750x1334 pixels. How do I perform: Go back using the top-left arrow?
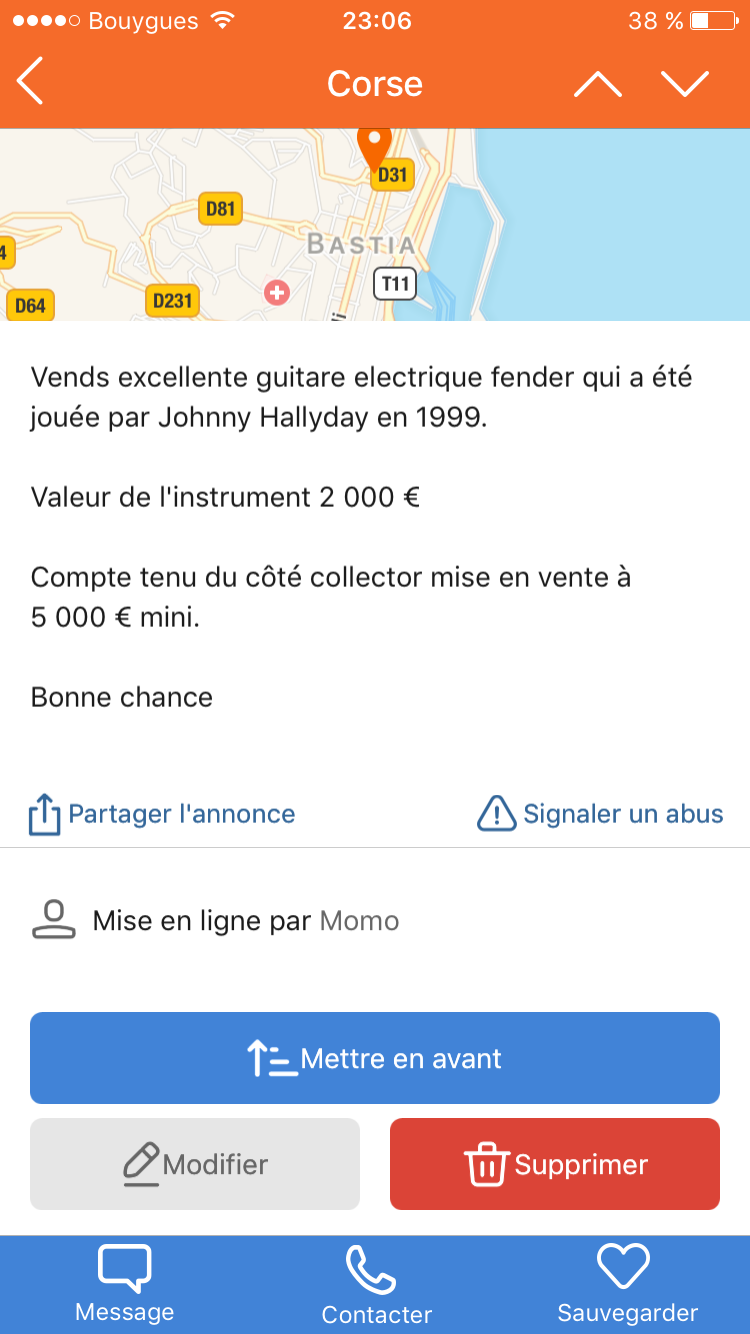tap(30, 82)
